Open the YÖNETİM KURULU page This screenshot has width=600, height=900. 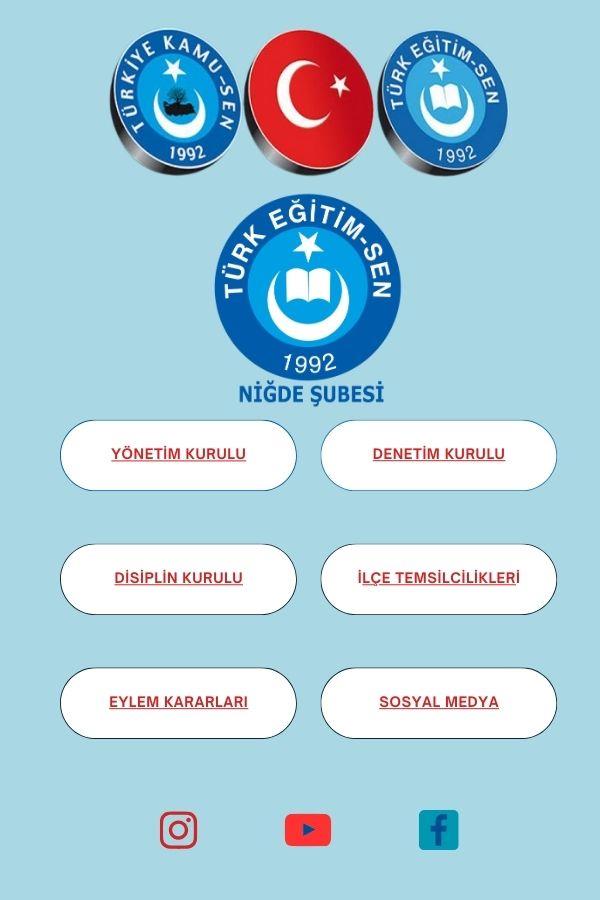pos(178,454)
